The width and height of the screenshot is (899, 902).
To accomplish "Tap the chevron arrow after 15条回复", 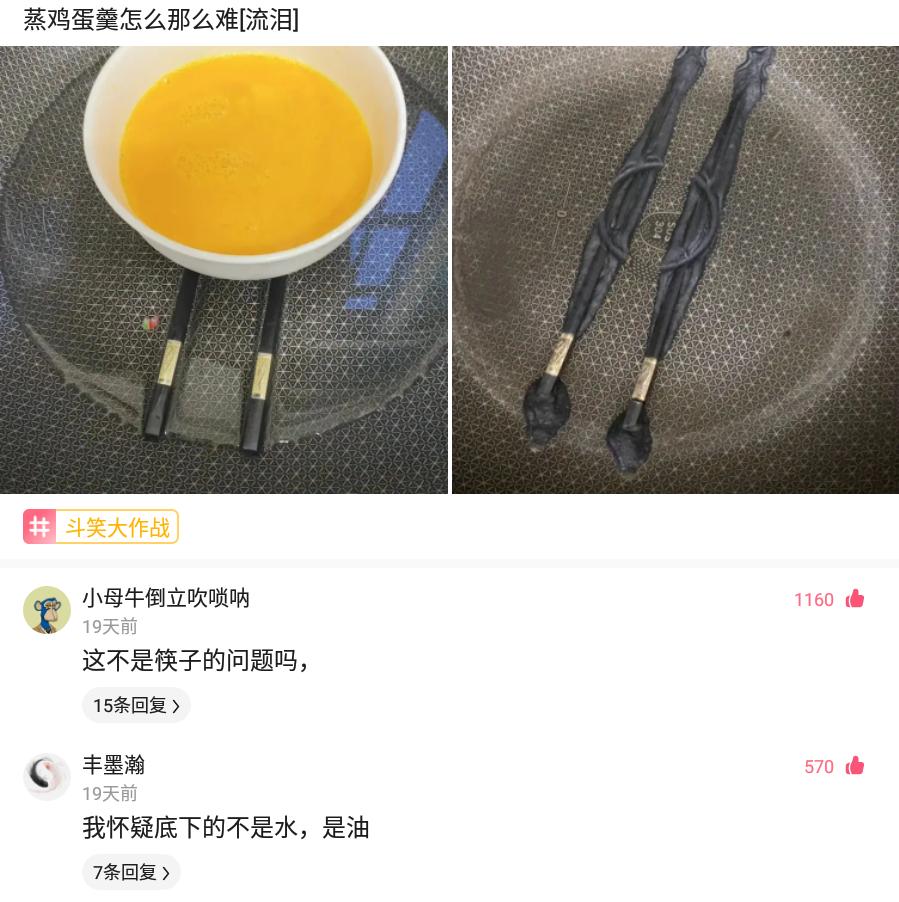I will pos(176,705).
